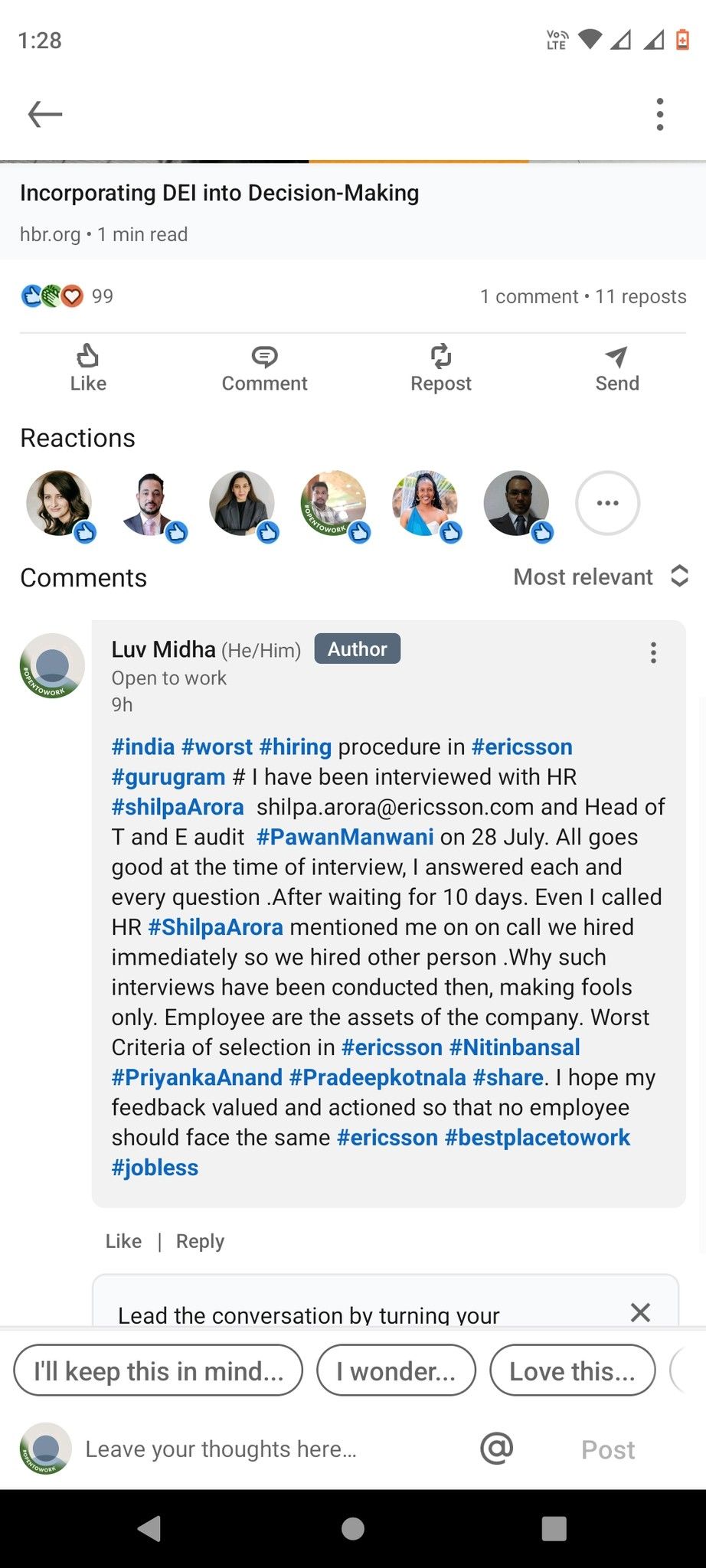Open the #ShilpaArora hashtag before 'mentioned me'
The width and height of the screenshot is (706, 1568).
(x=216, y=927)
